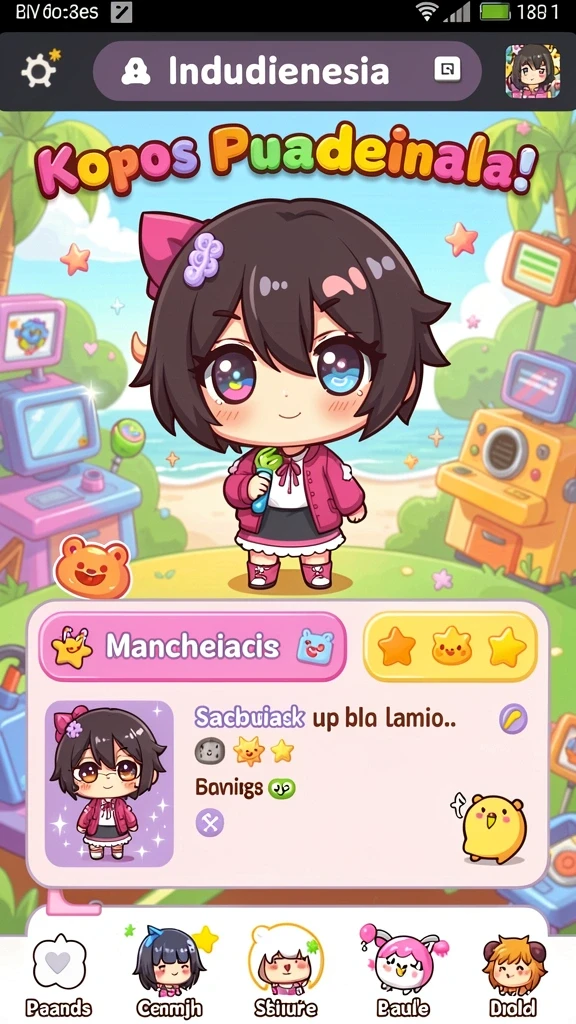This screenshot has width=576, height=1024.
Task: Open the Sbiiure tab
Action: tap(286, 973)
